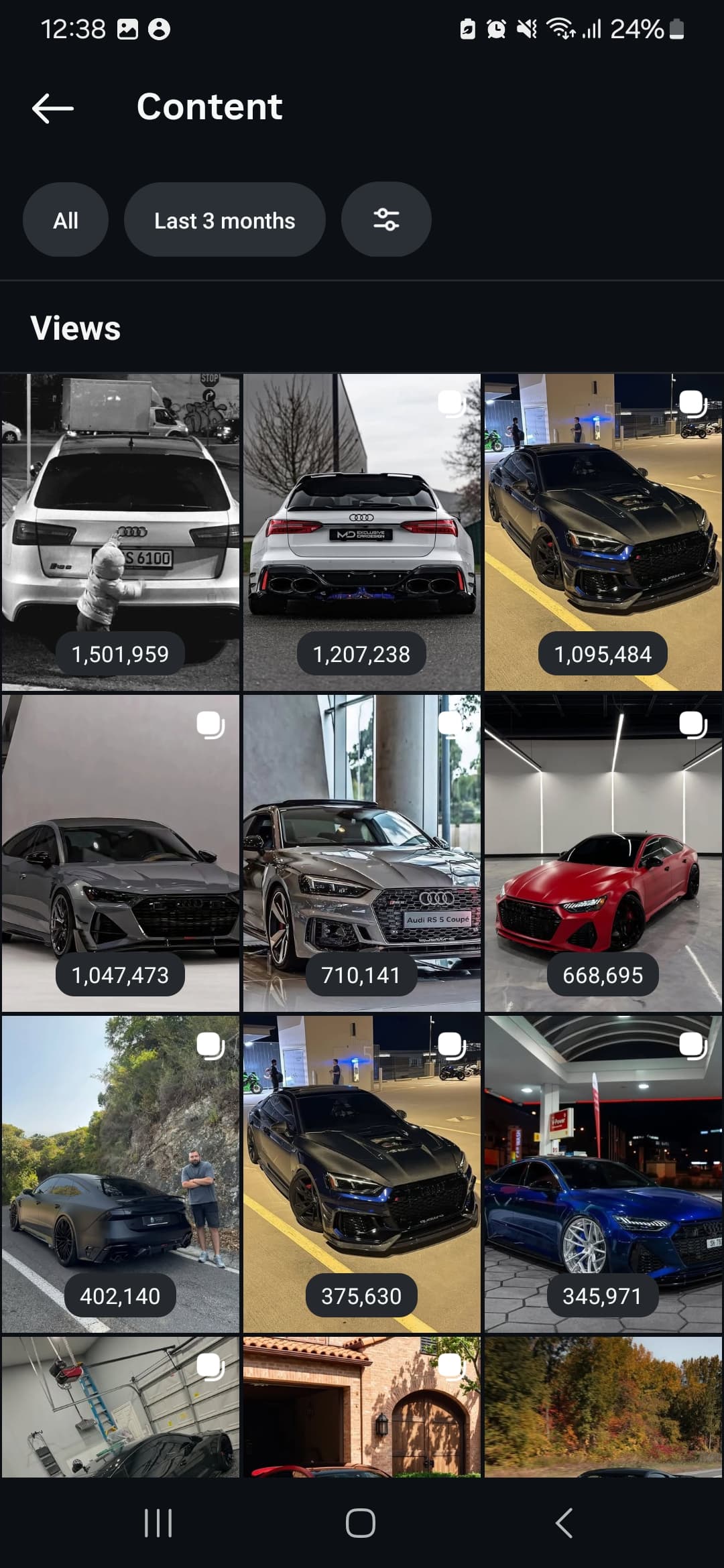Open the filter sliders options
Image resolution: width=724 pixels, height=1568 pixels.
(386, 220)
